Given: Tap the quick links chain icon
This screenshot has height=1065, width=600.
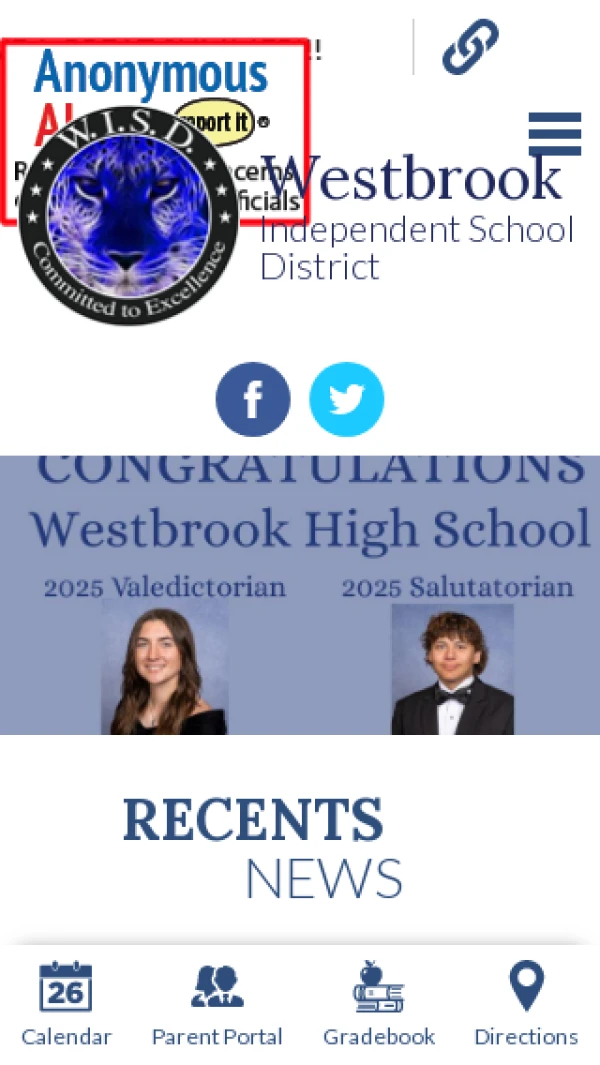Looking at the screenshot, I should (469, 46).
